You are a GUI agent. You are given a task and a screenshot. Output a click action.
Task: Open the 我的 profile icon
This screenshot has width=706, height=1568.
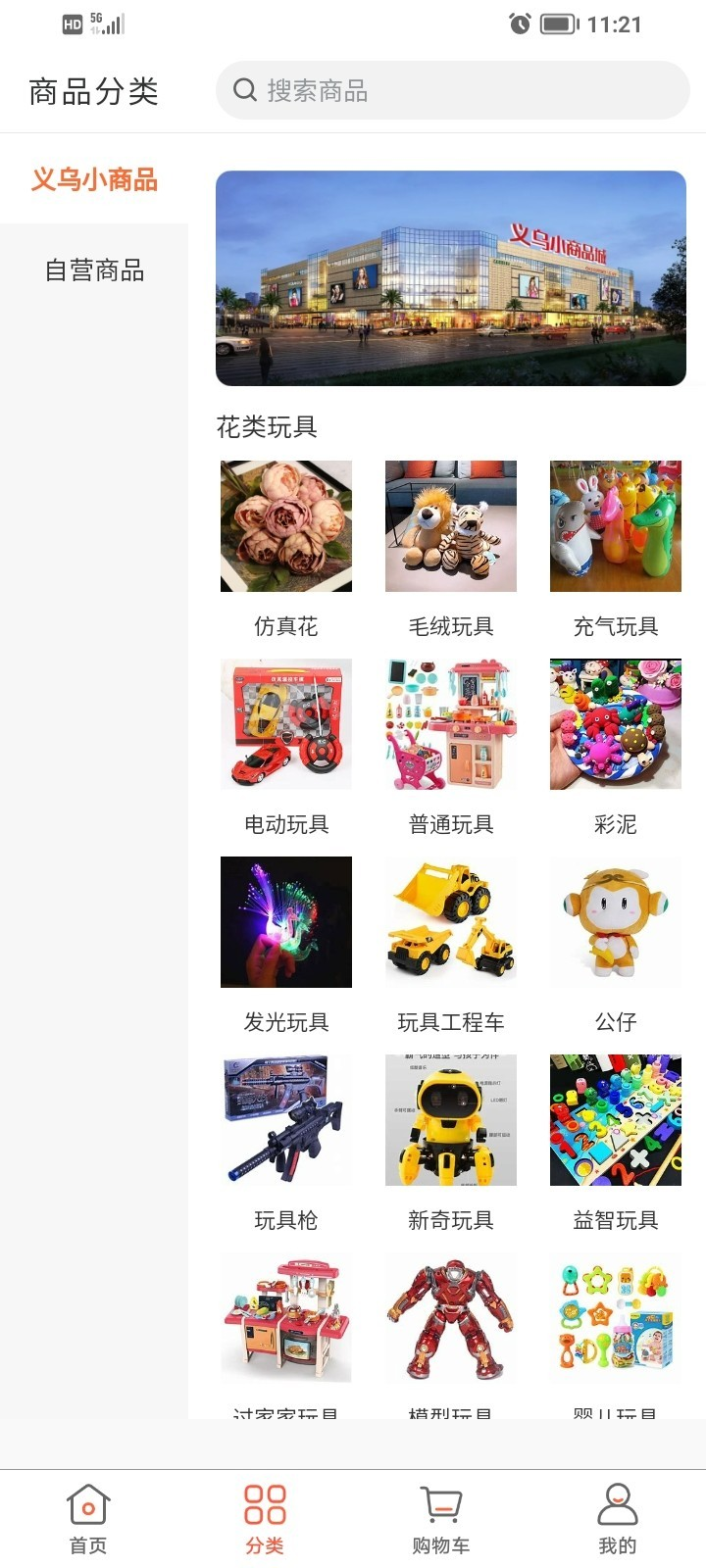coord(617,1509)
